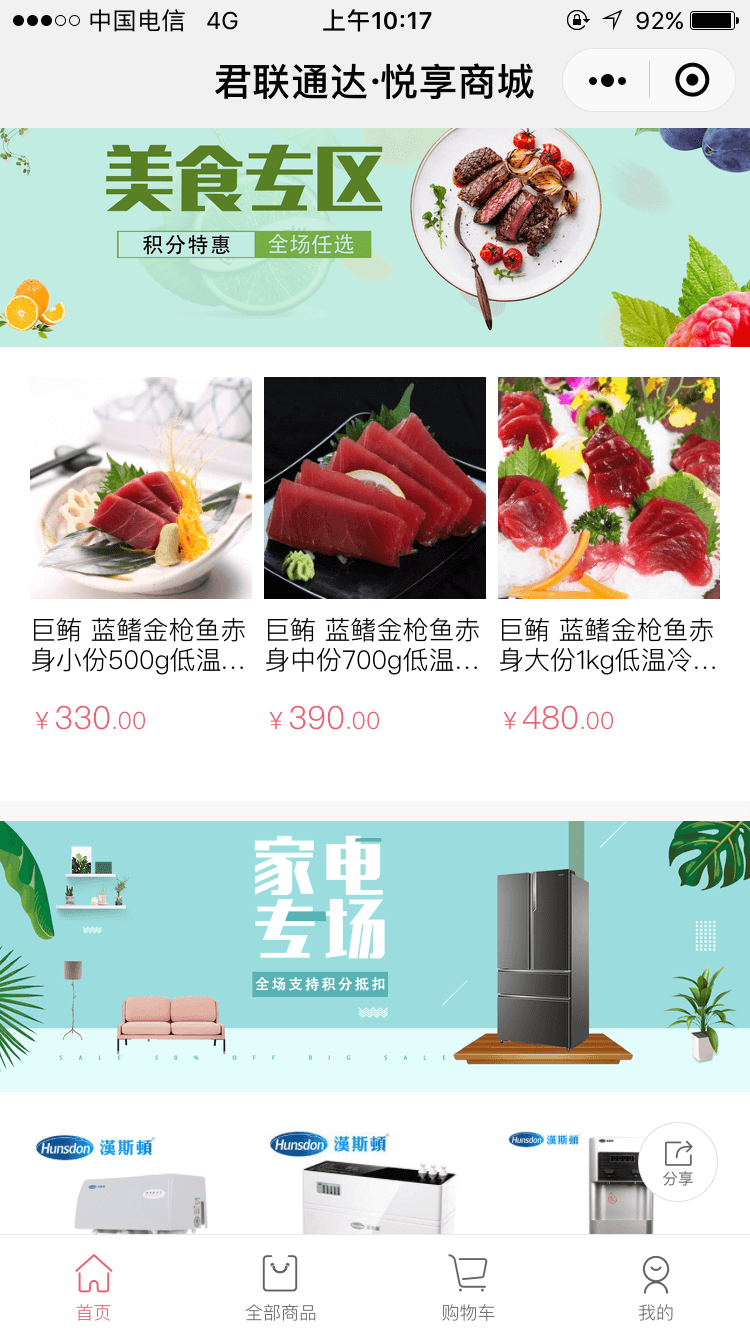Switch to the 首页 home tab
The width and height of the screenshot is (750, 1334).
coord(94,1288)
